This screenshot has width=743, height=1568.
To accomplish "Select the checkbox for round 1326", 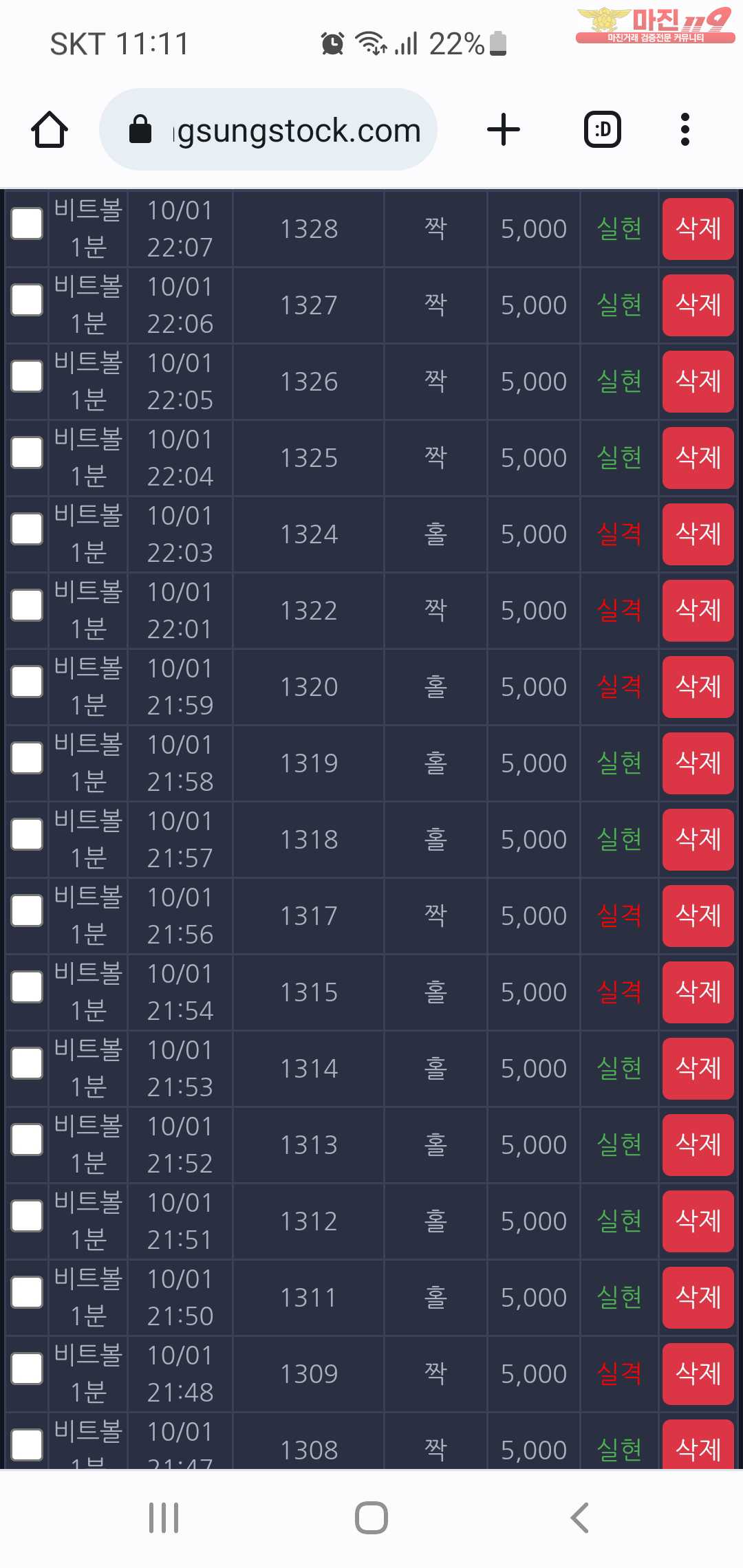I will click(x=28, y=377).
